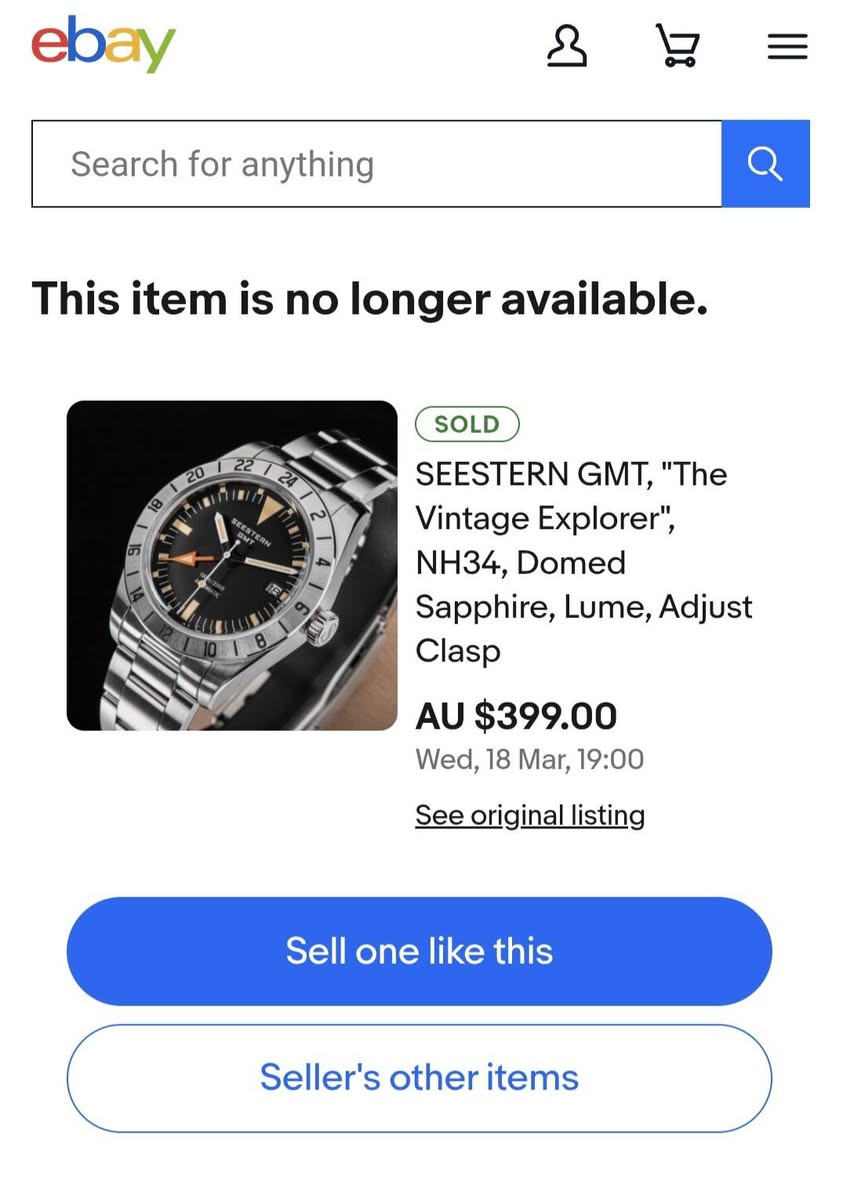843x1203 pixels.
Task: View 'Seller's other items'
Action: 419,1078
